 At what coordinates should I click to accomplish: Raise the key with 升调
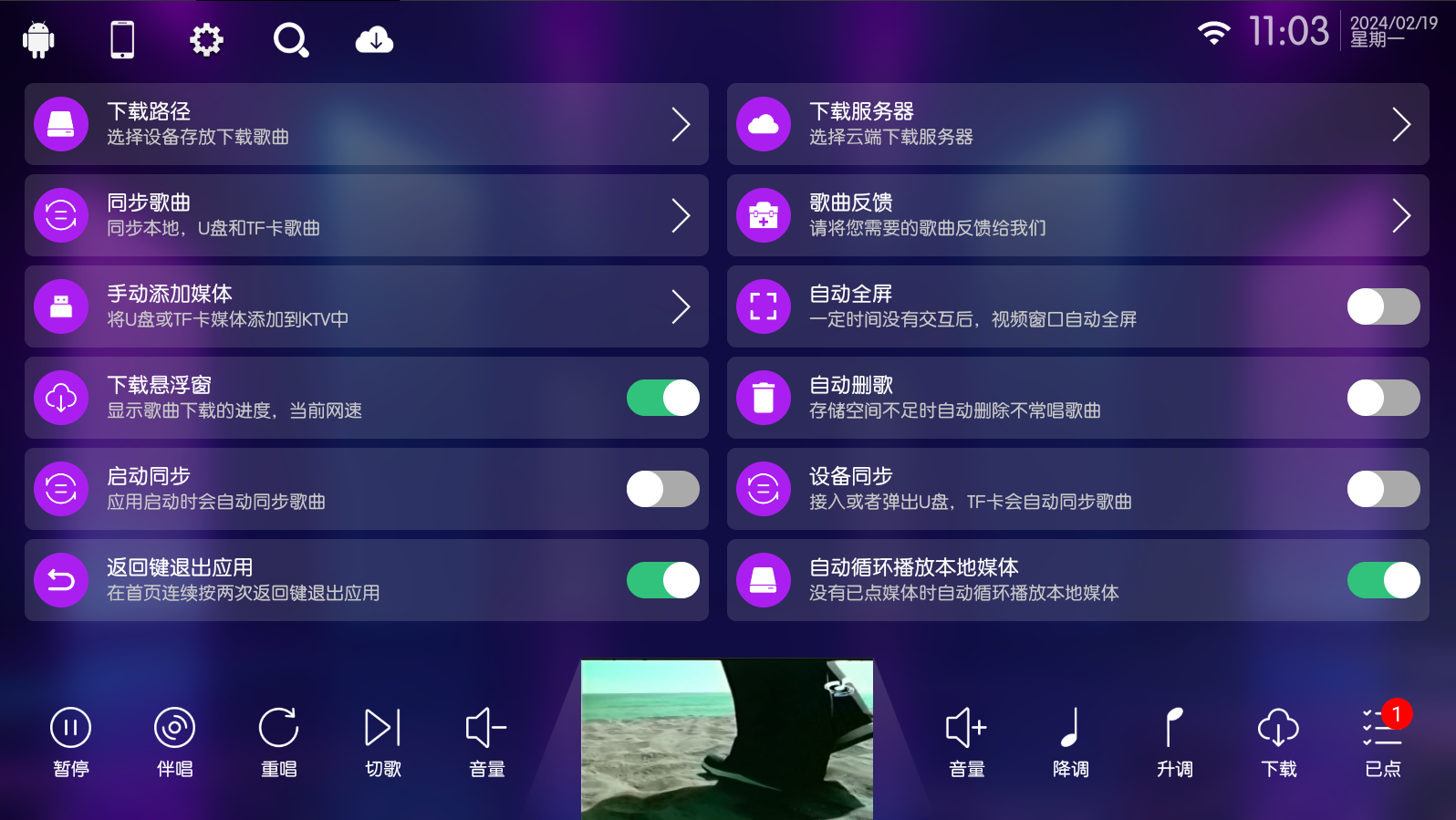tap(1175, 741)
